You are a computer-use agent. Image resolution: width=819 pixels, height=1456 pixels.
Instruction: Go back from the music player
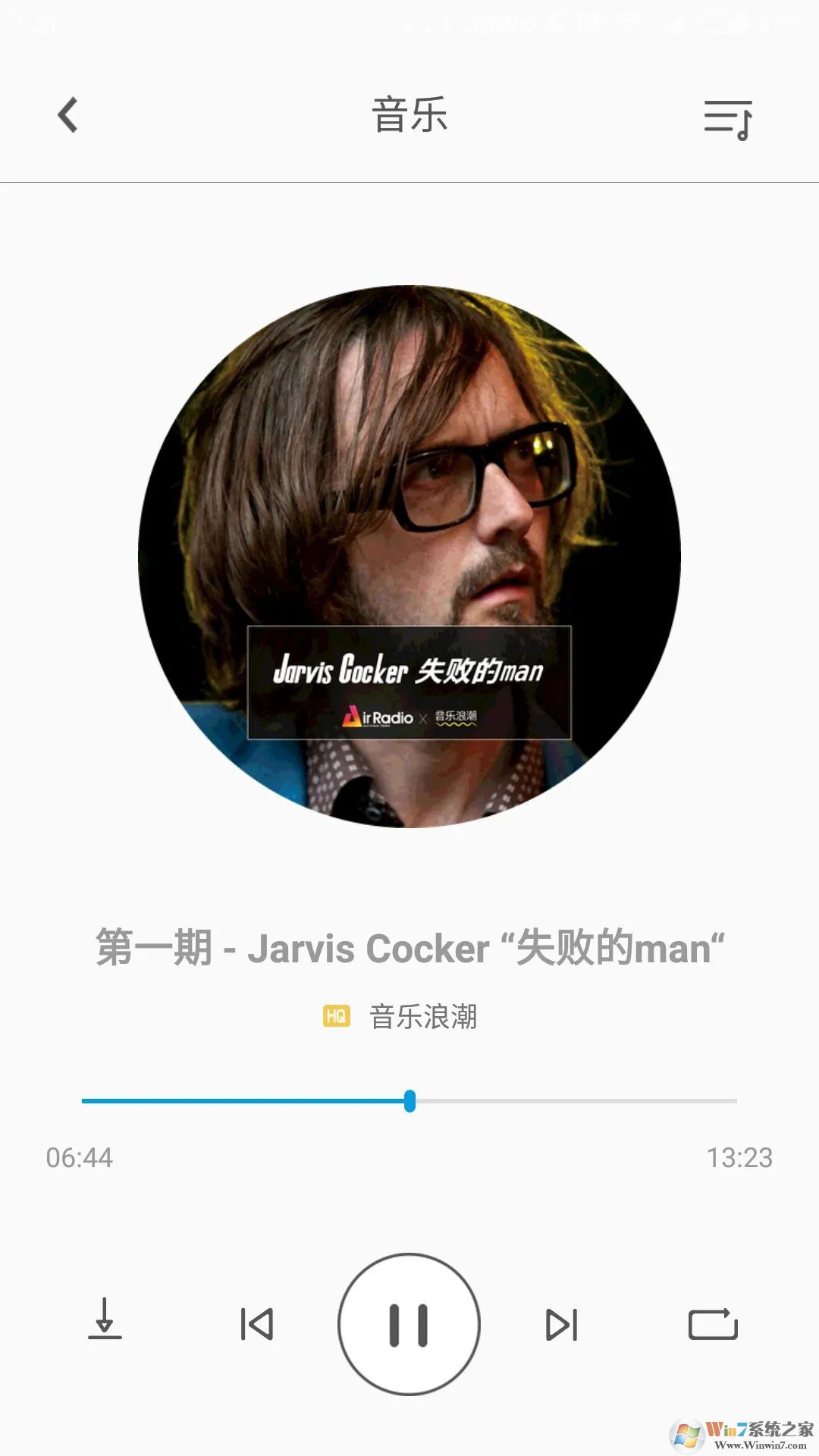[x=68, y=115]
